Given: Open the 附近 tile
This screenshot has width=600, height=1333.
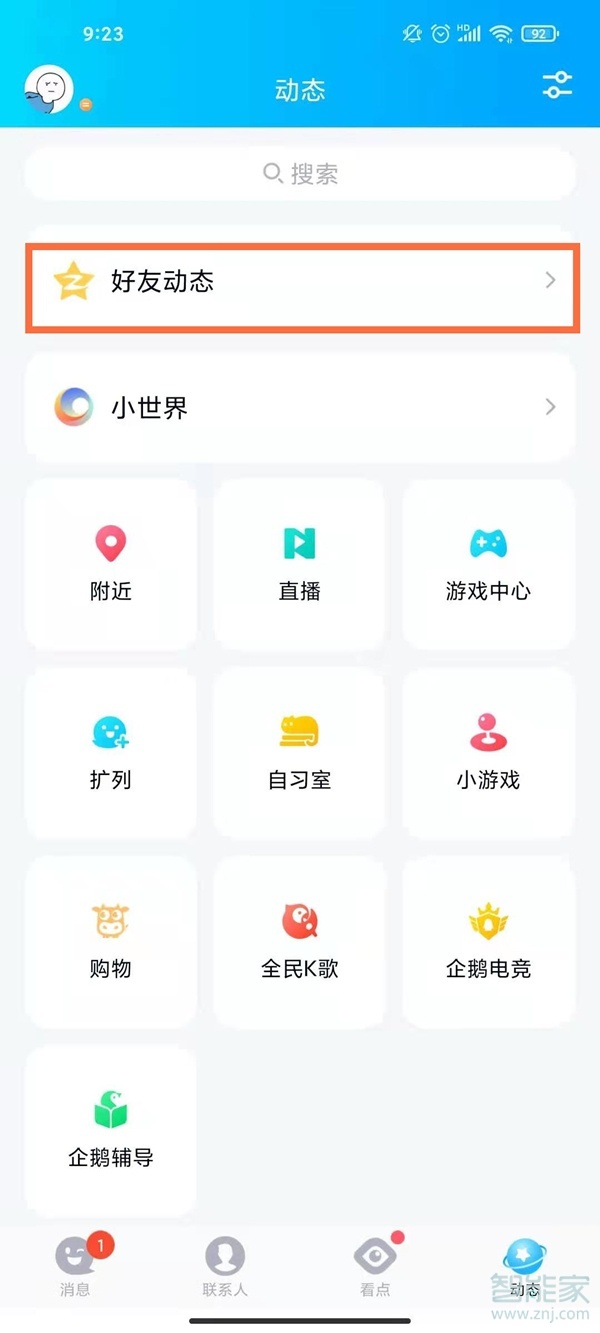Looking at the screenshot, I should [111, 564].
